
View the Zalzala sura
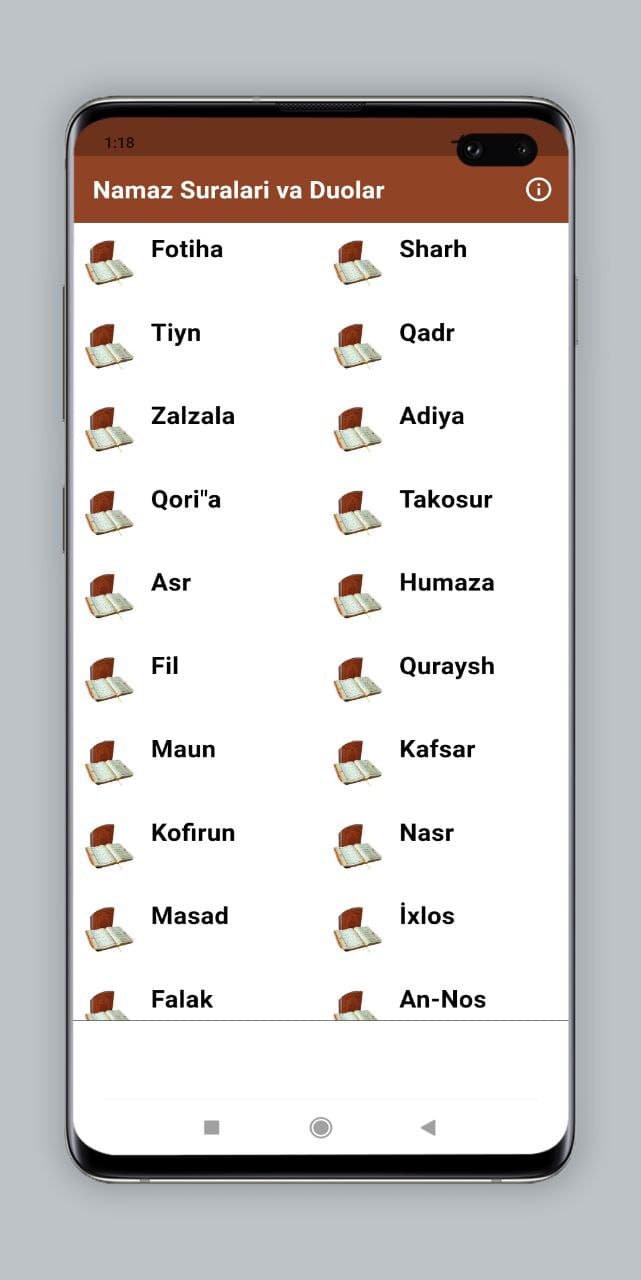point(192,416)
